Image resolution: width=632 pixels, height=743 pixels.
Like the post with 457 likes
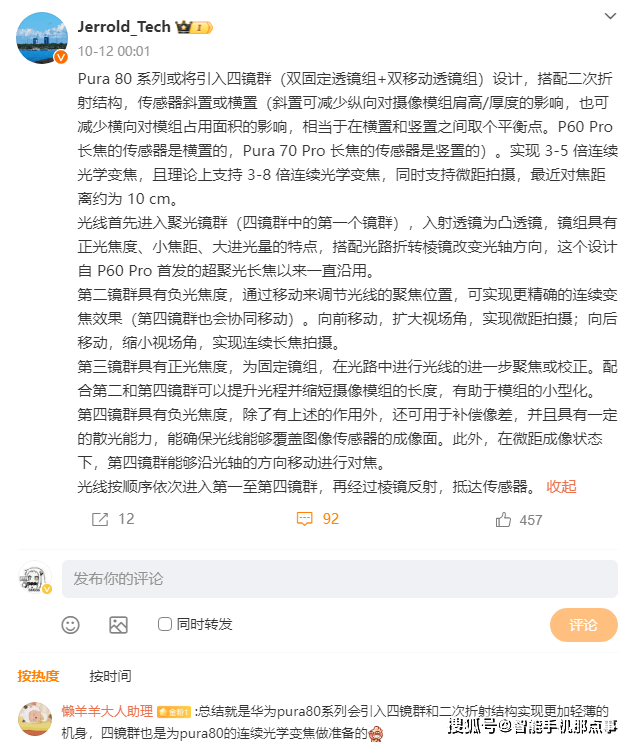(519, 519)
